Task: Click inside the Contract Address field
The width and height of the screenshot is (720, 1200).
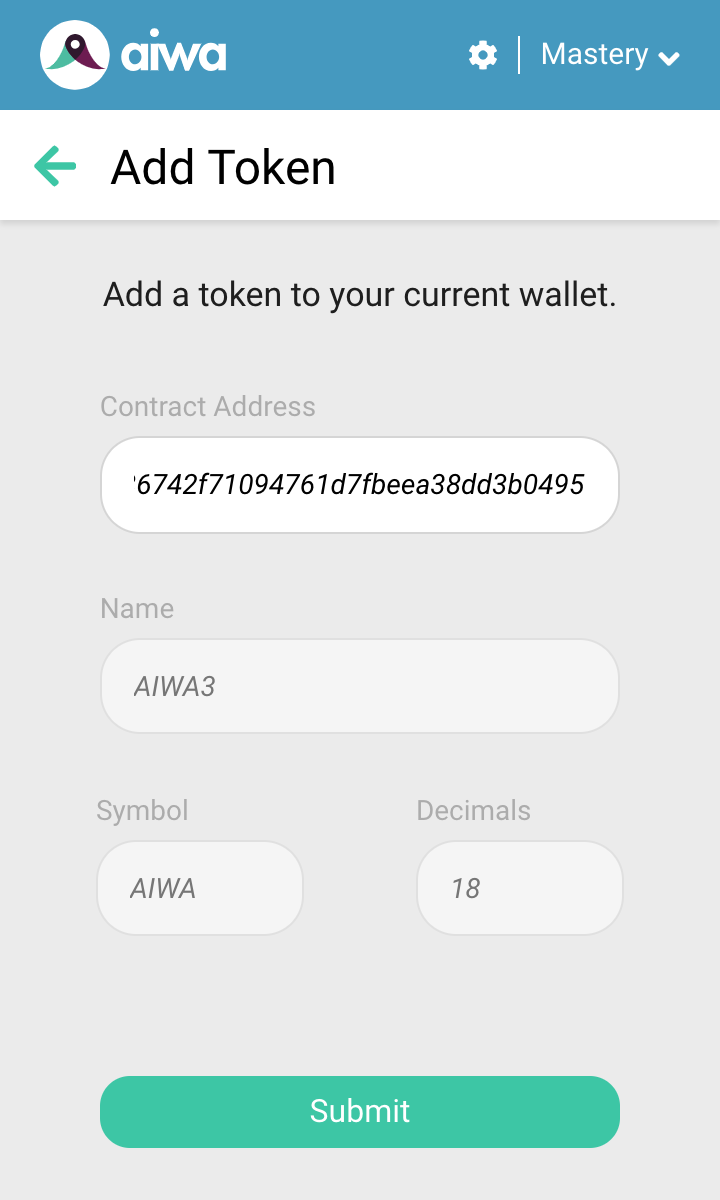Action: [360, 484]
